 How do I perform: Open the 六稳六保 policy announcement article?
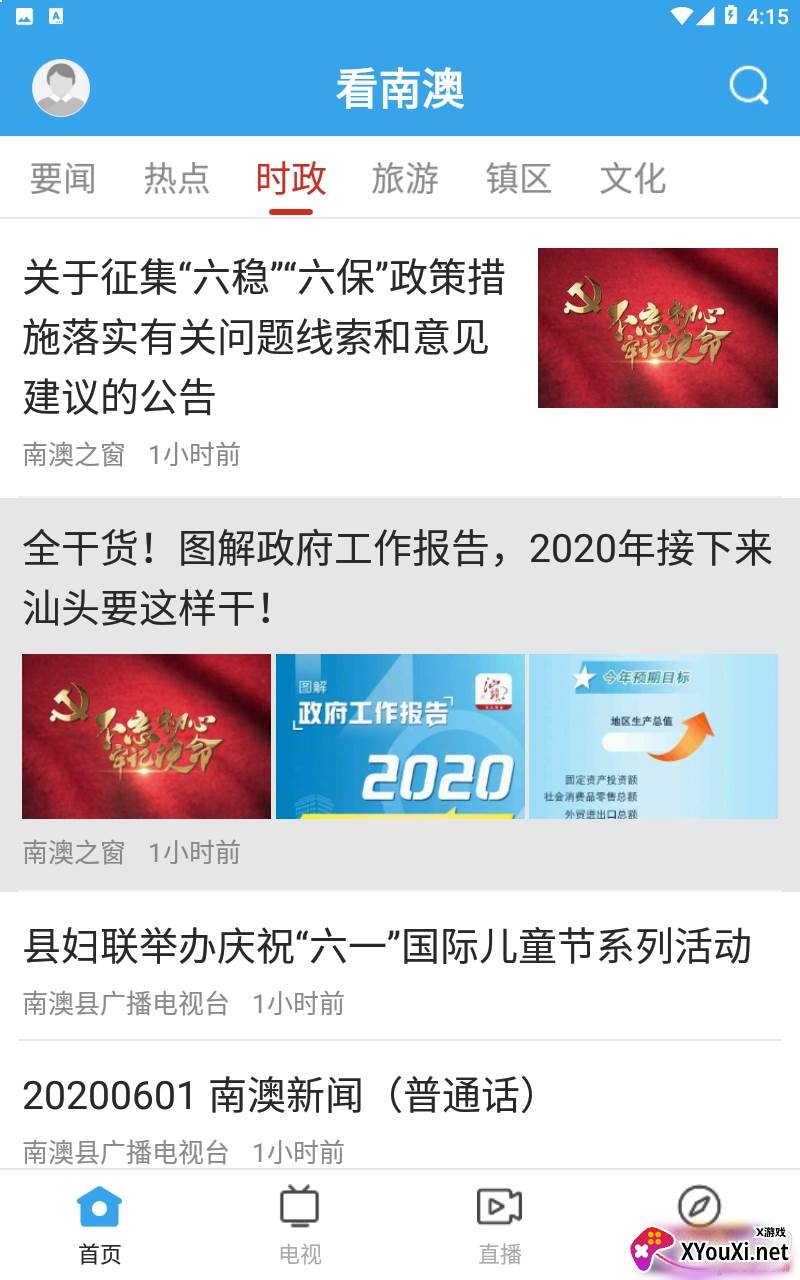[x=265, y=336]
